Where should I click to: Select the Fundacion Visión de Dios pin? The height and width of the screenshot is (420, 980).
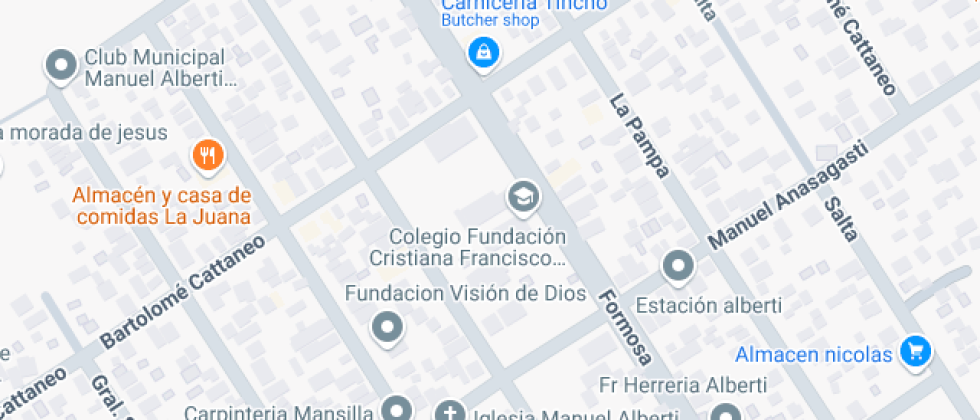coord(386,327)
